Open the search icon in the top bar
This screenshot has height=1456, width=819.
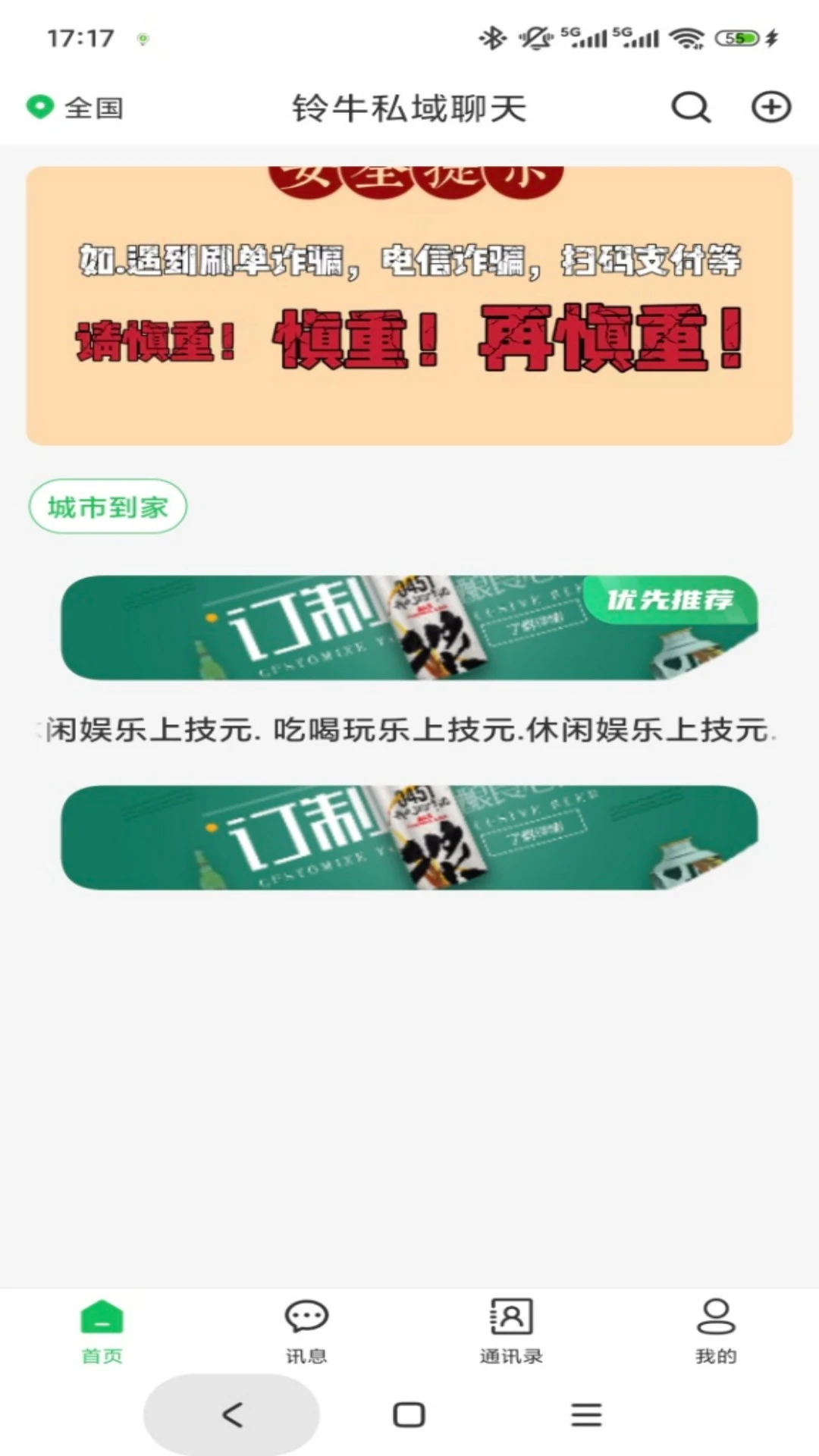[690, 108]
